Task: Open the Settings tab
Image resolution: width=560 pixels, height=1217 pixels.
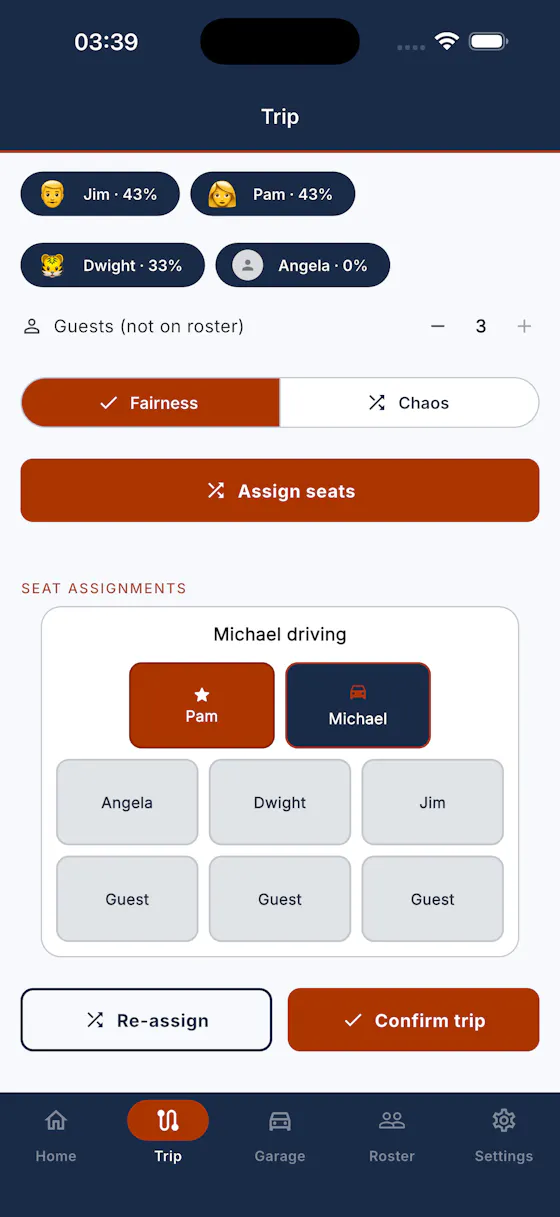Action: [504, 1133]
